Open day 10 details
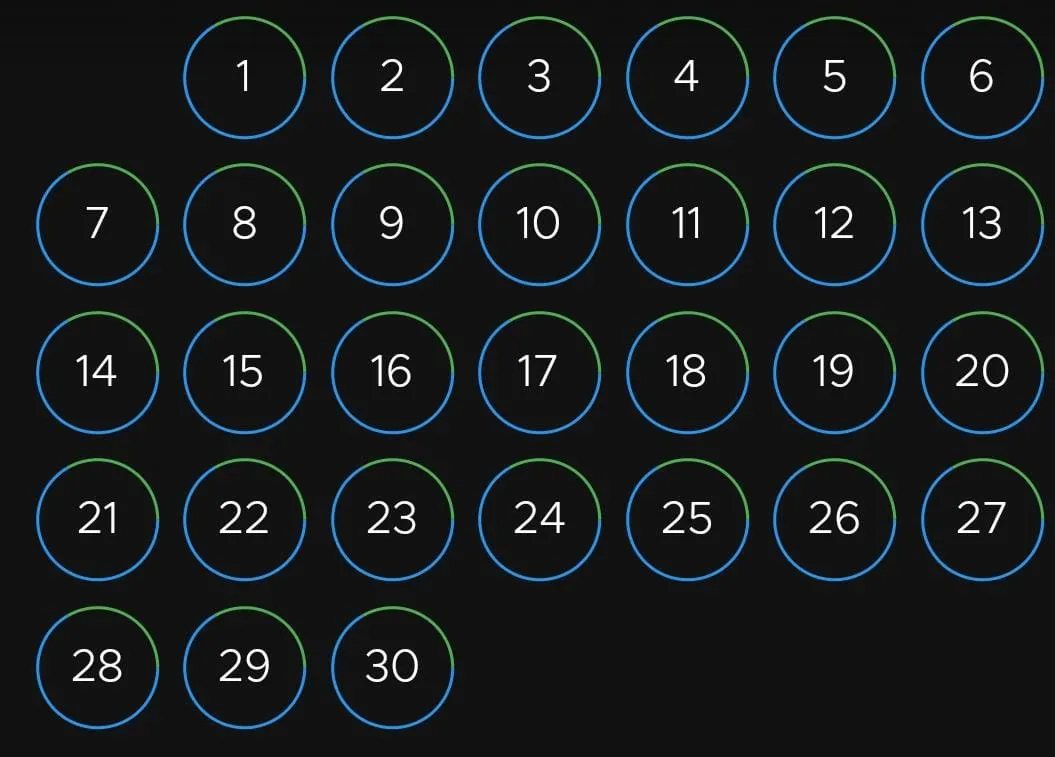The width and height of the screenshot is (1055, 757). pyautogui.click(x=539, y=224)
